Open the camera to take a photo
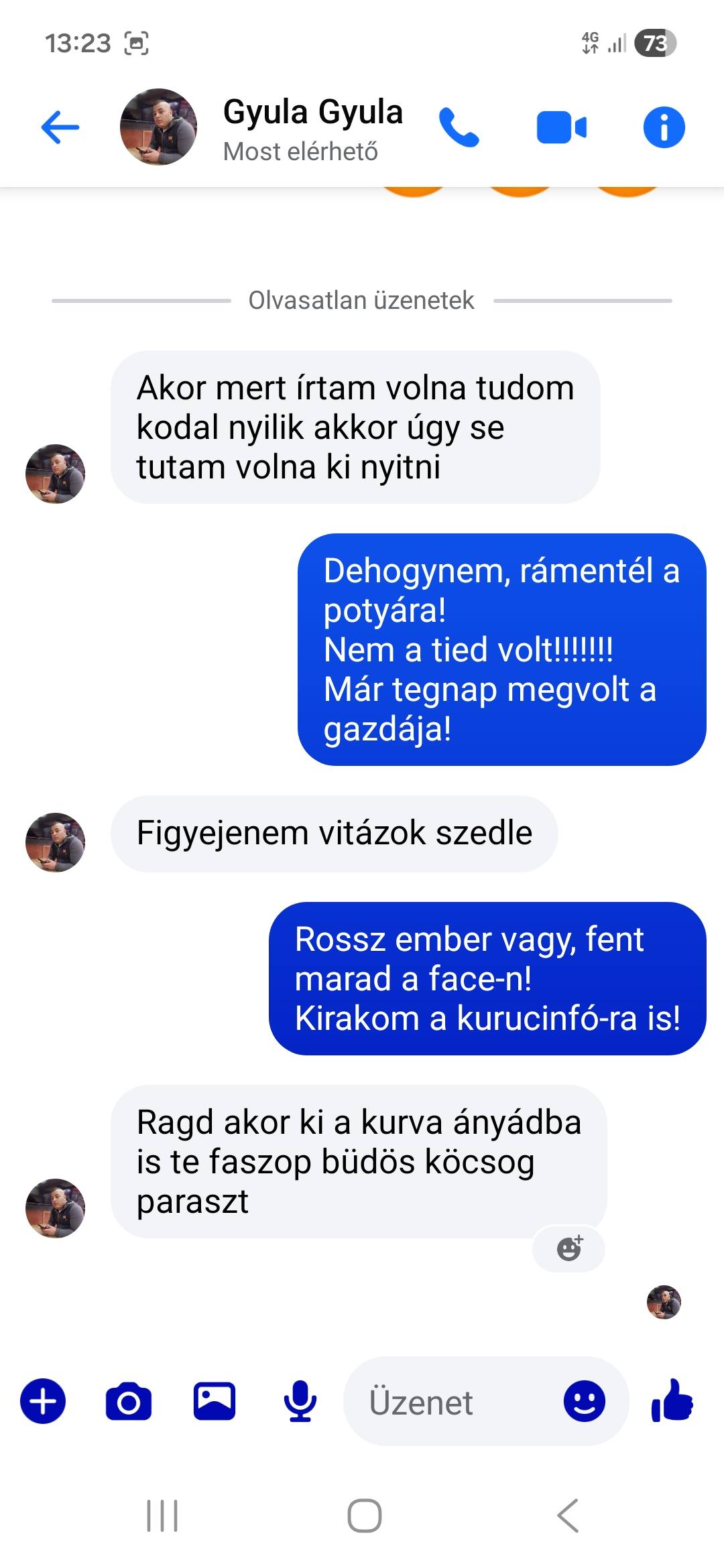This screenshot has height=1568, width=724. (129, 1401)
